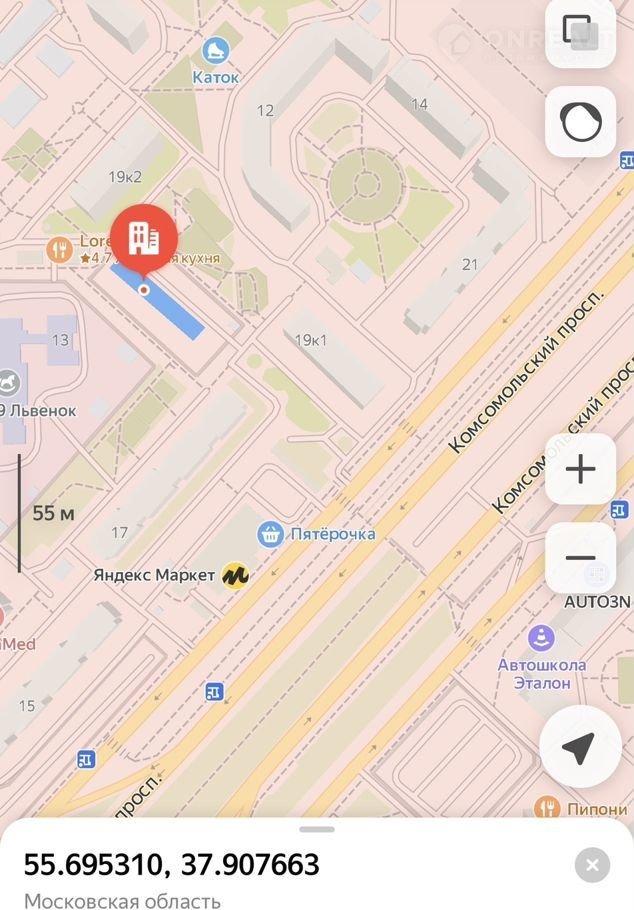Select the Яндекс Маркет place marker

235,575
